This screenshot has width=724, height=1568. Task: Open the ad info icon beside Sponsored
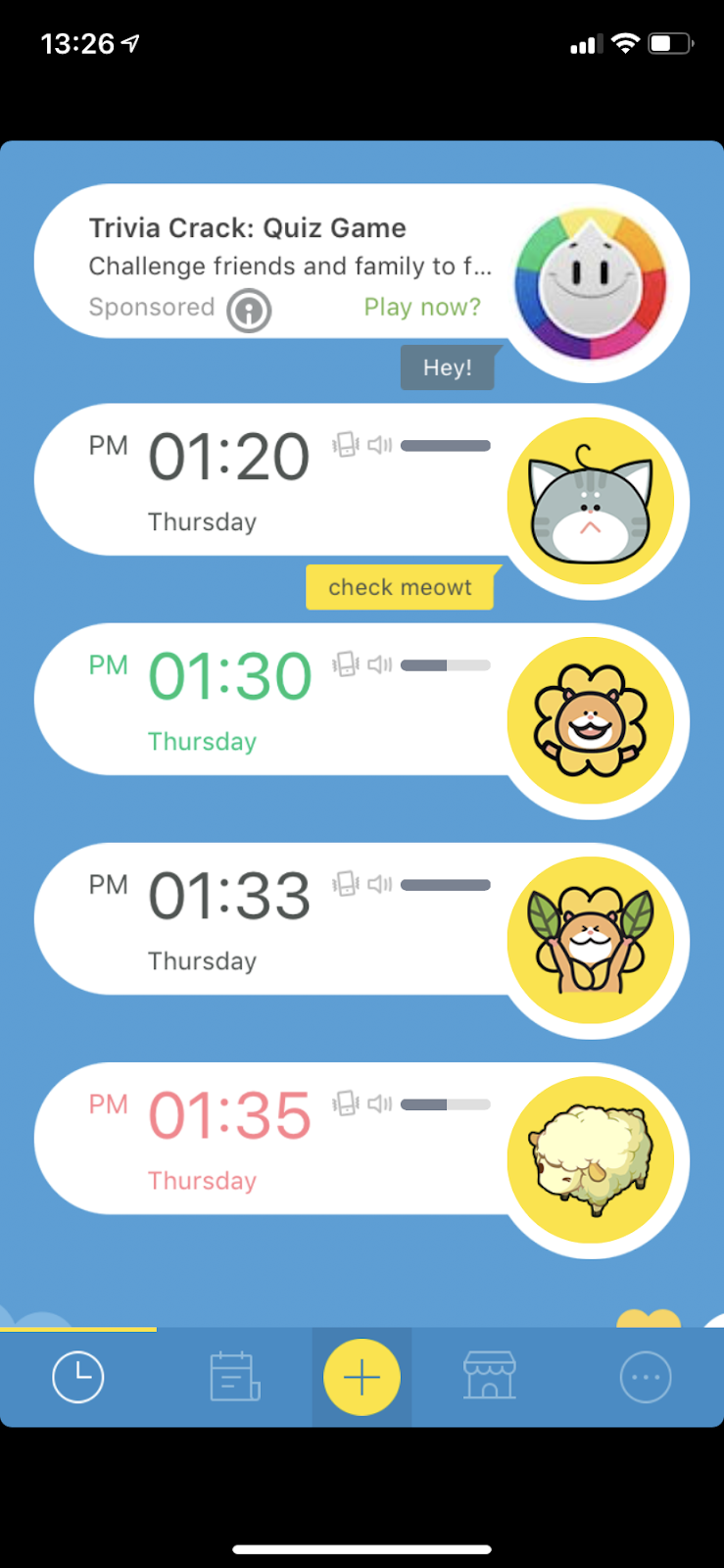coord(249,311)
